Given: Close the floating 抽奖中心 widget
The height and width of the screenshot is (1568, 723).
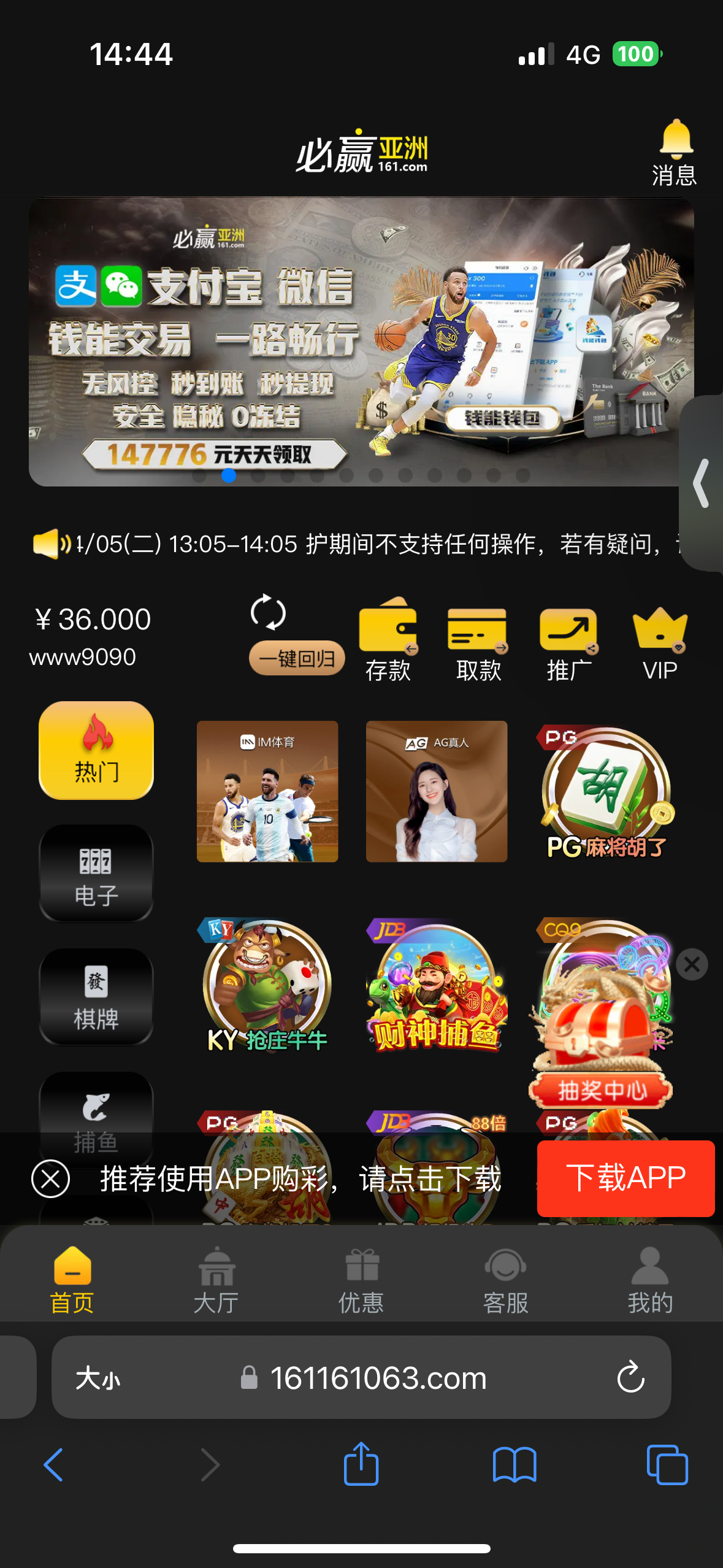Looking at the screenshot, I should pyautogui.click(x=692, y=964).
